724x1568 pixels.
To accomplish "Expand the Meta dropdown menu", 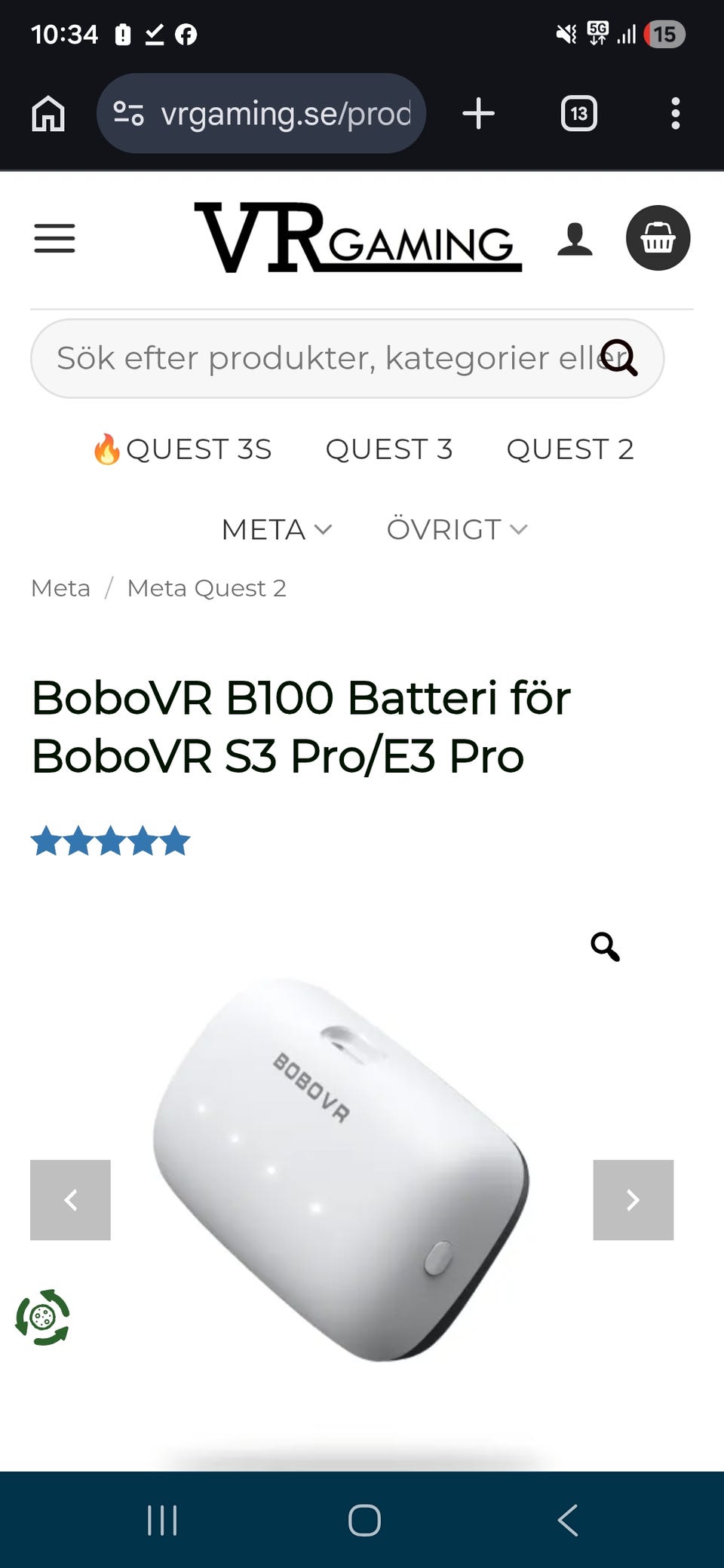I will (x=276, y=529).
